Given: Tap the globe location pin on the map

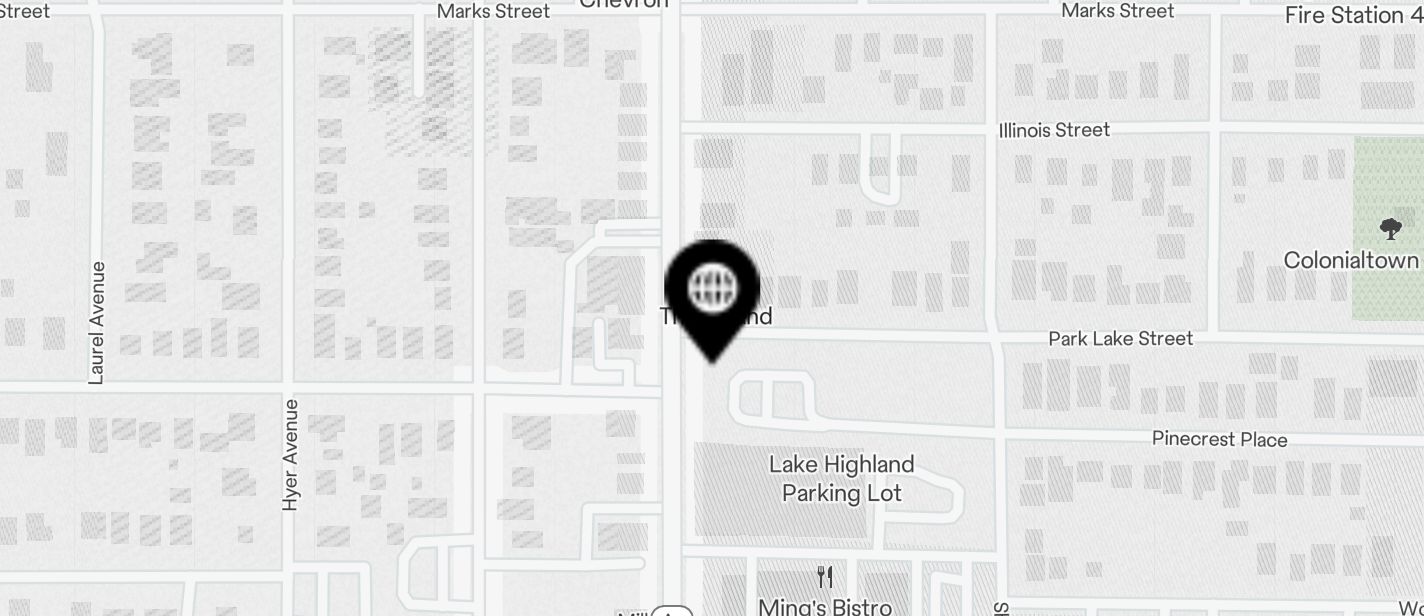Looking at the screenshot, I should 712,291.
